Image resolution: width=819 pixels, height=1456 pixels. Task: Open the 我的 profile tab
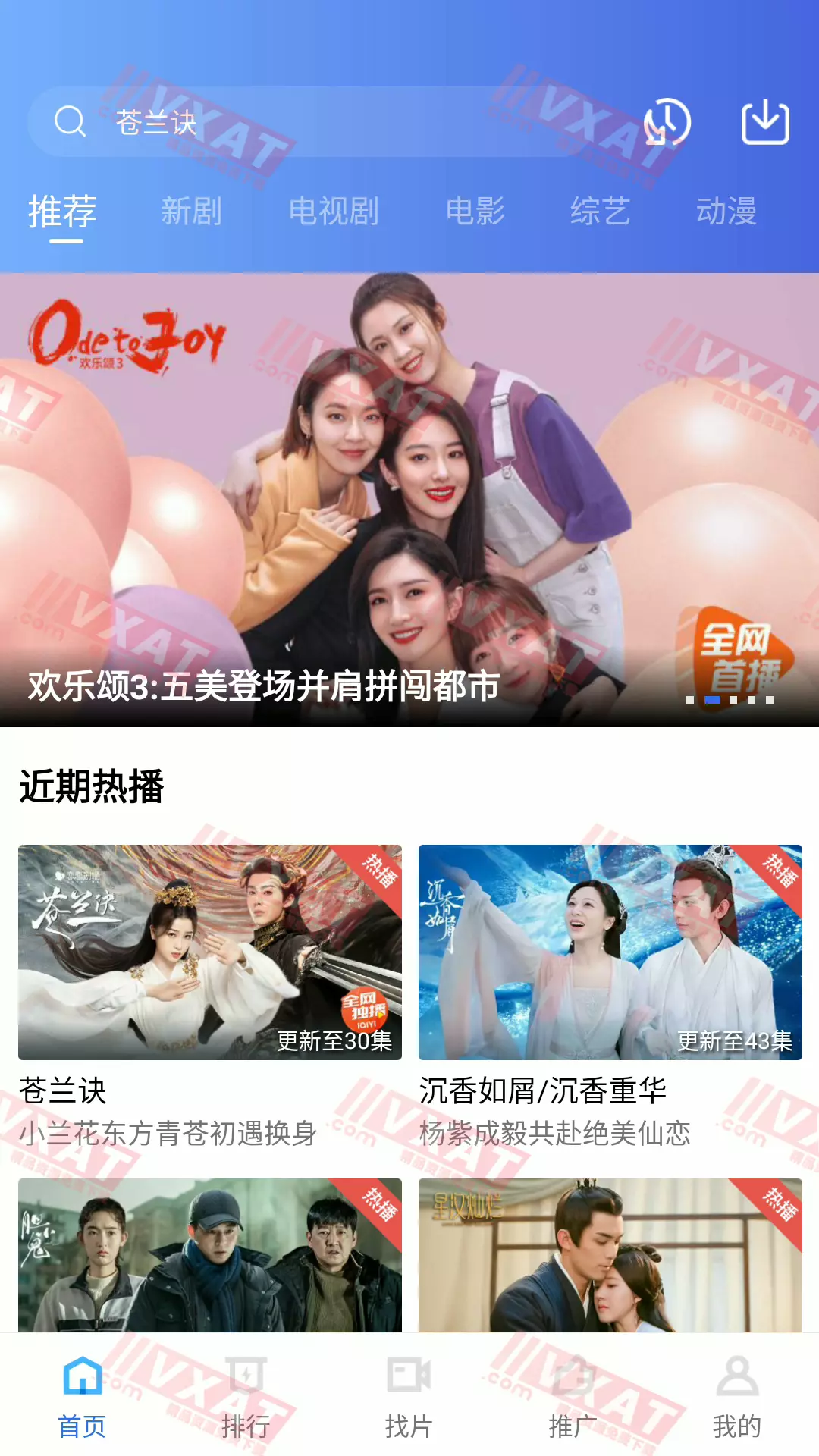[736, 1397]
